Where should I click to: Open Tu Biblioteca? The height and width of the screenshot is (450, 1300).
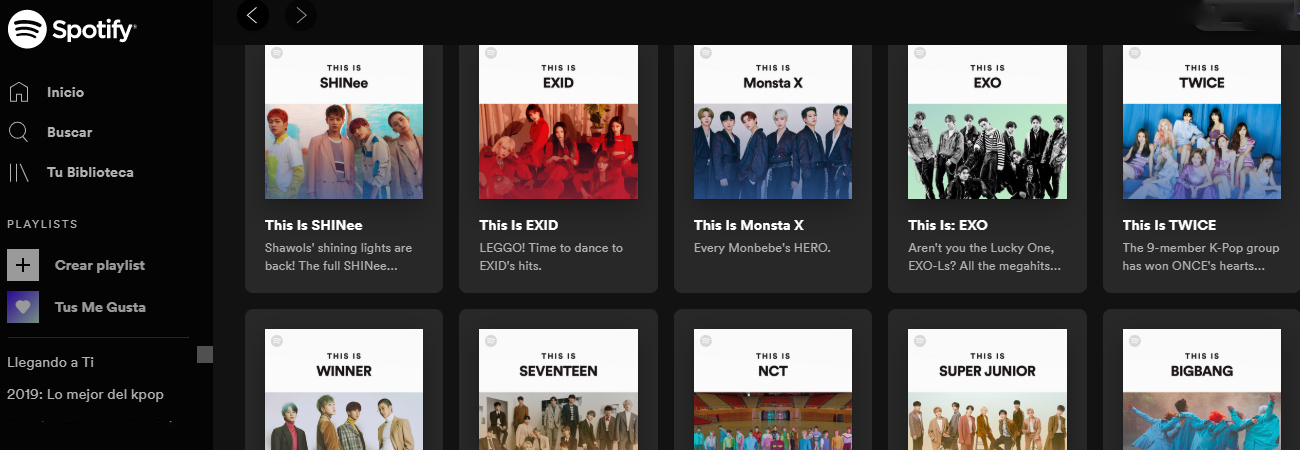click(89, 172)
